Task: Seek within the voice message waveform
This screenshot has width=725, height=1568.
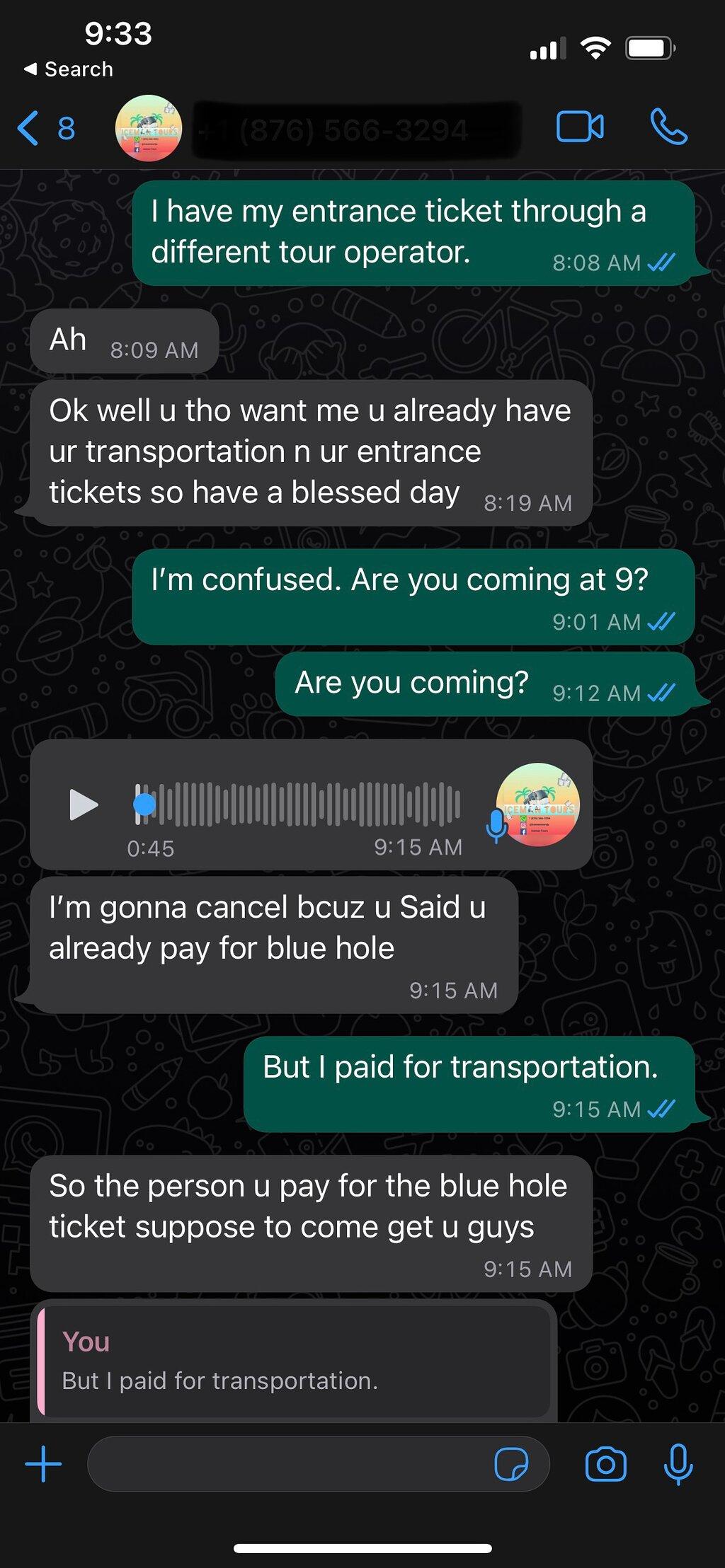Action: [x=297, y=805]
